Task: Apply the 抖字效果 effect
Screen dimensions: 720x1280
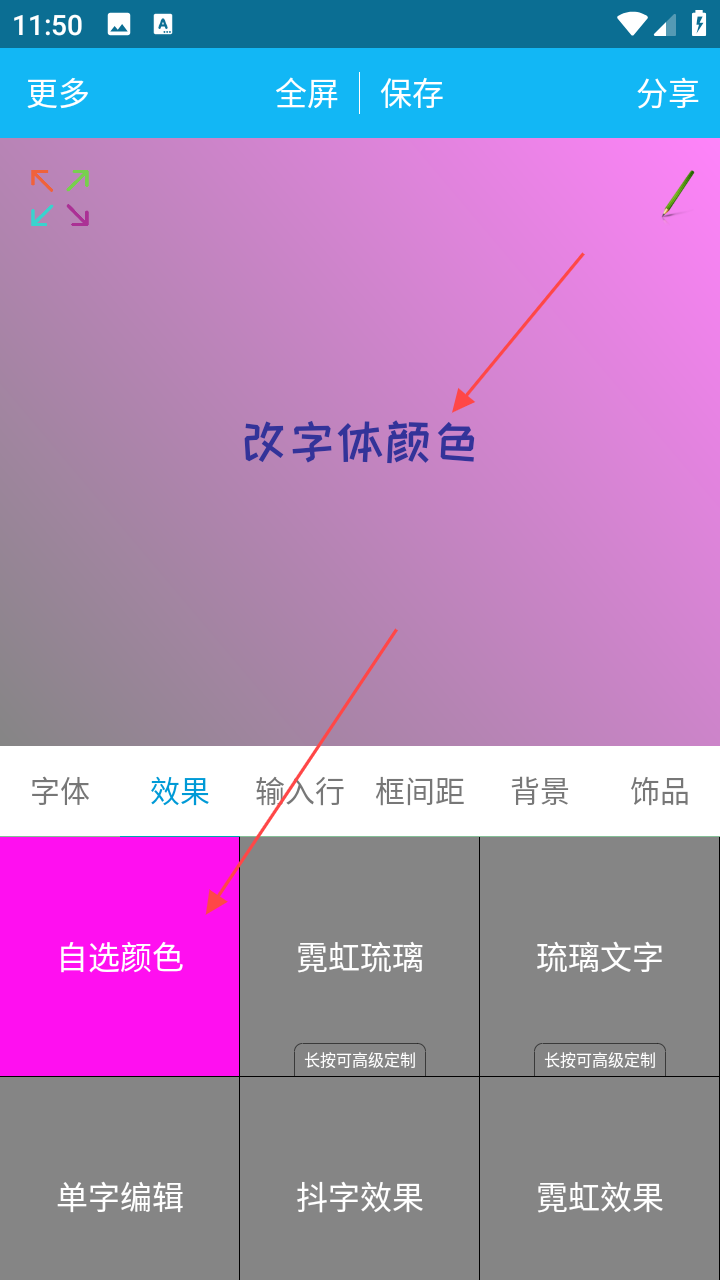Action: click(360, 1196)
